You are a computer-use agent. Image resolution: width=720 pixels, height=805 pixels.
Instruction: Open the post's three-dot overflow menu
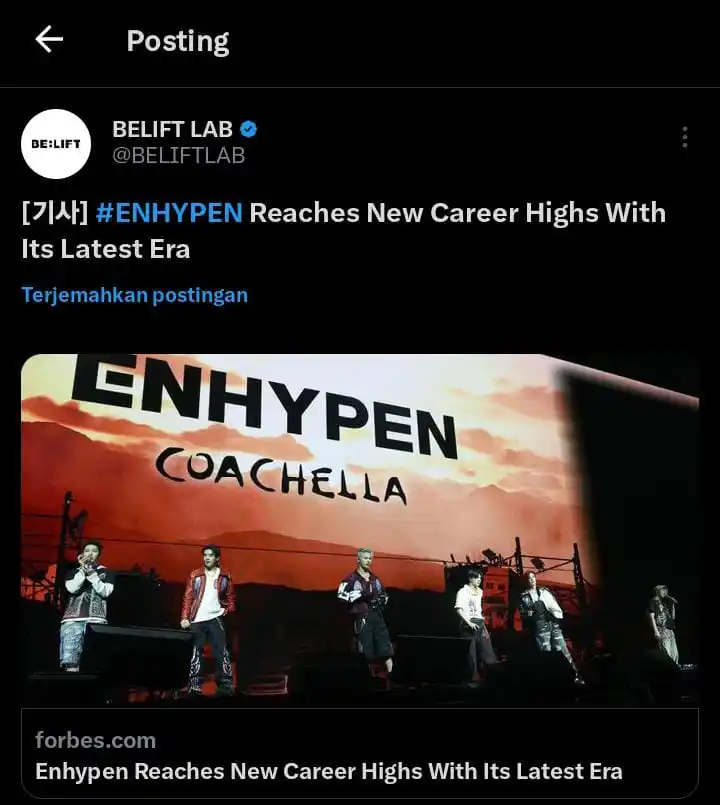click(x=684, y=138)
